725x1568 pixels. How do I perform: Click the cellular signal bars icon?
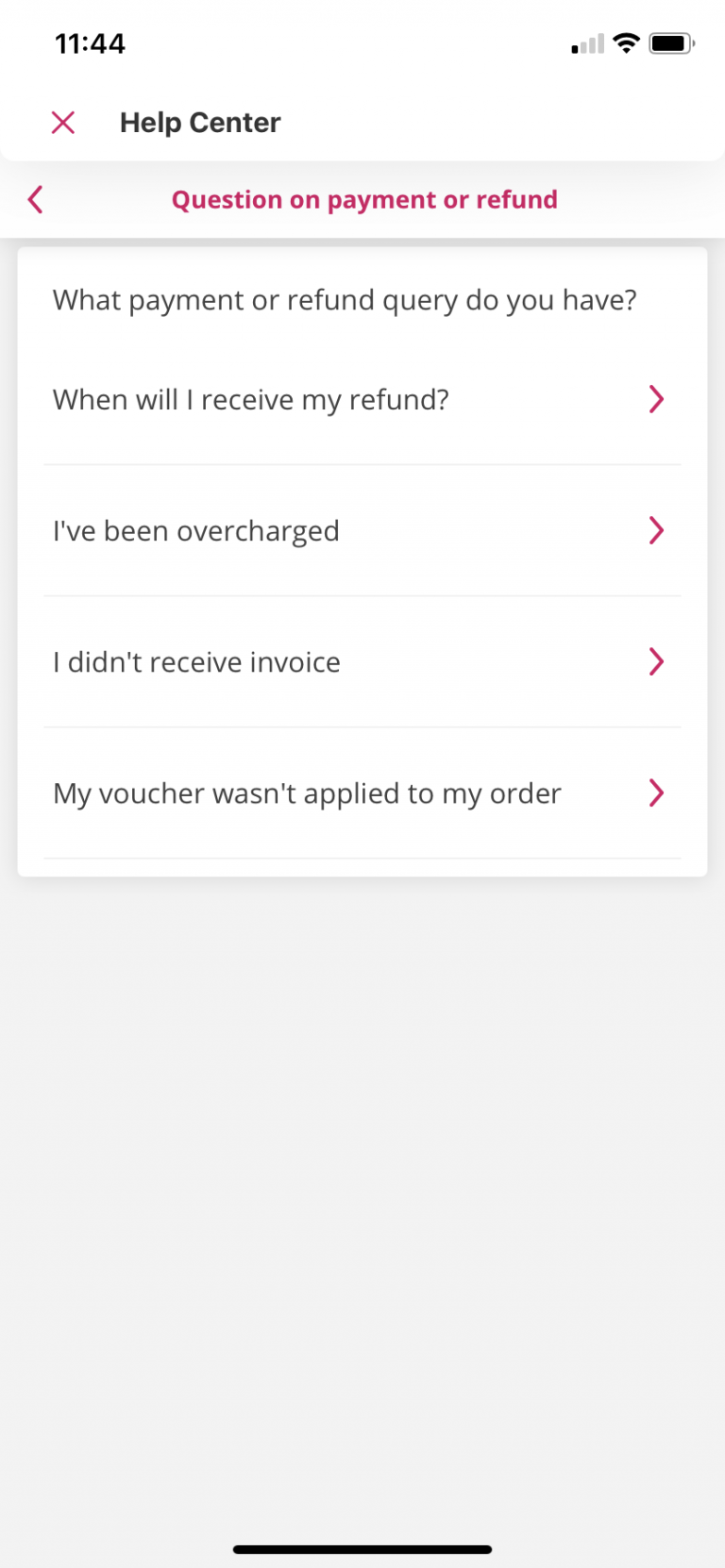coord(585,42)
